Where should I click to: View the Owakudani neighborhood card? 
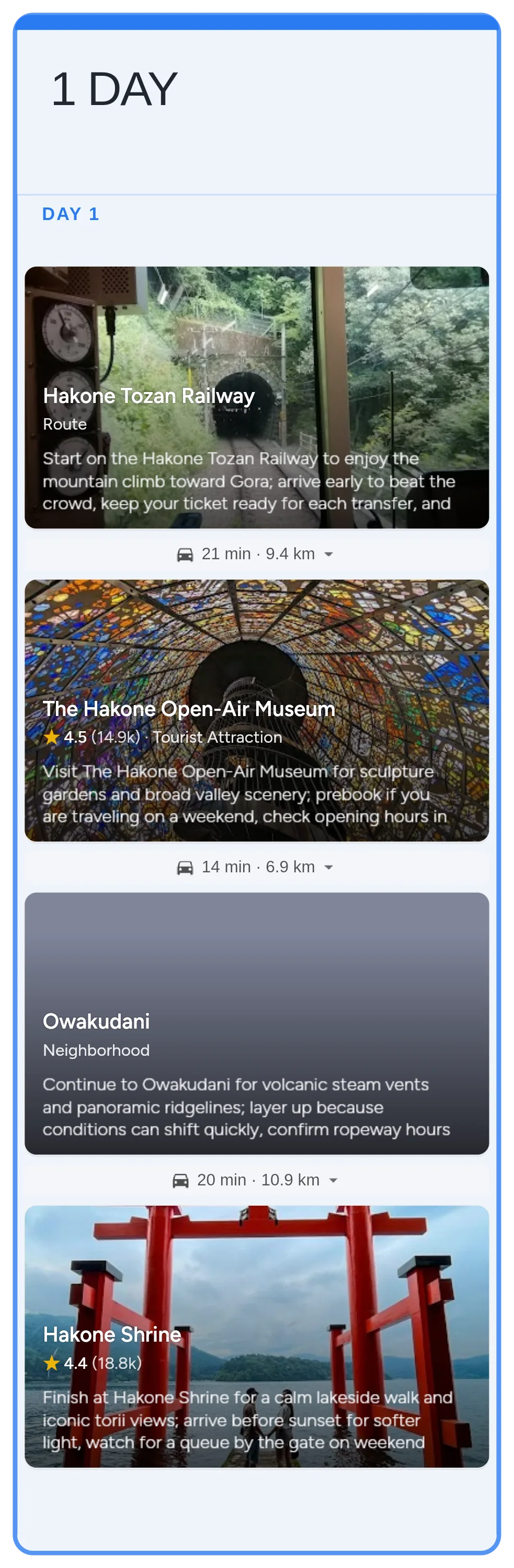coord(256,1023)
